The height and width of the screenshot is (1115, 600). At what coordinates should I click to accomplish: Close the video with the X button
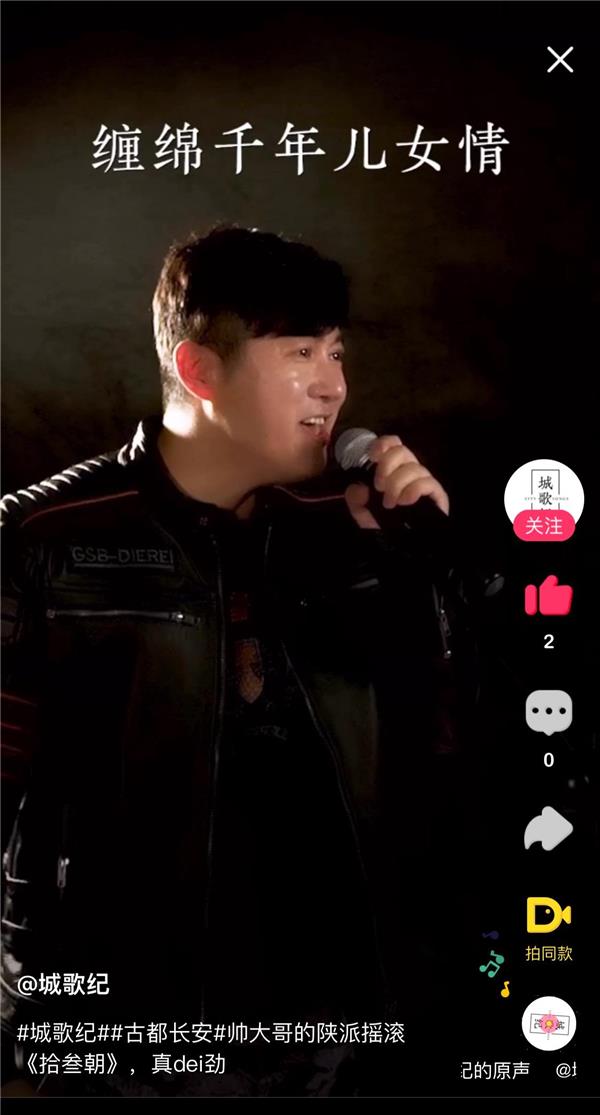pos(560,60)
